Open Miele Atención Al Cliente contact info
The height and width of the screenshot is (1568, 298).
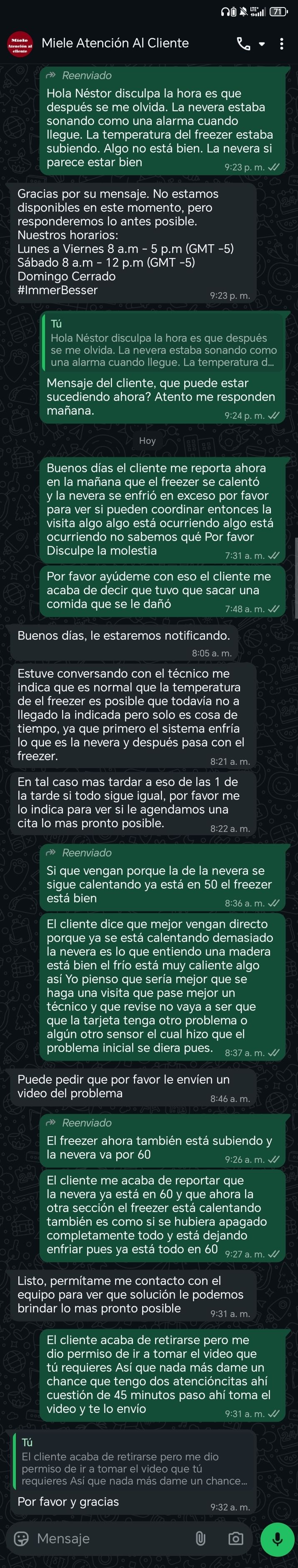point(115,43)
